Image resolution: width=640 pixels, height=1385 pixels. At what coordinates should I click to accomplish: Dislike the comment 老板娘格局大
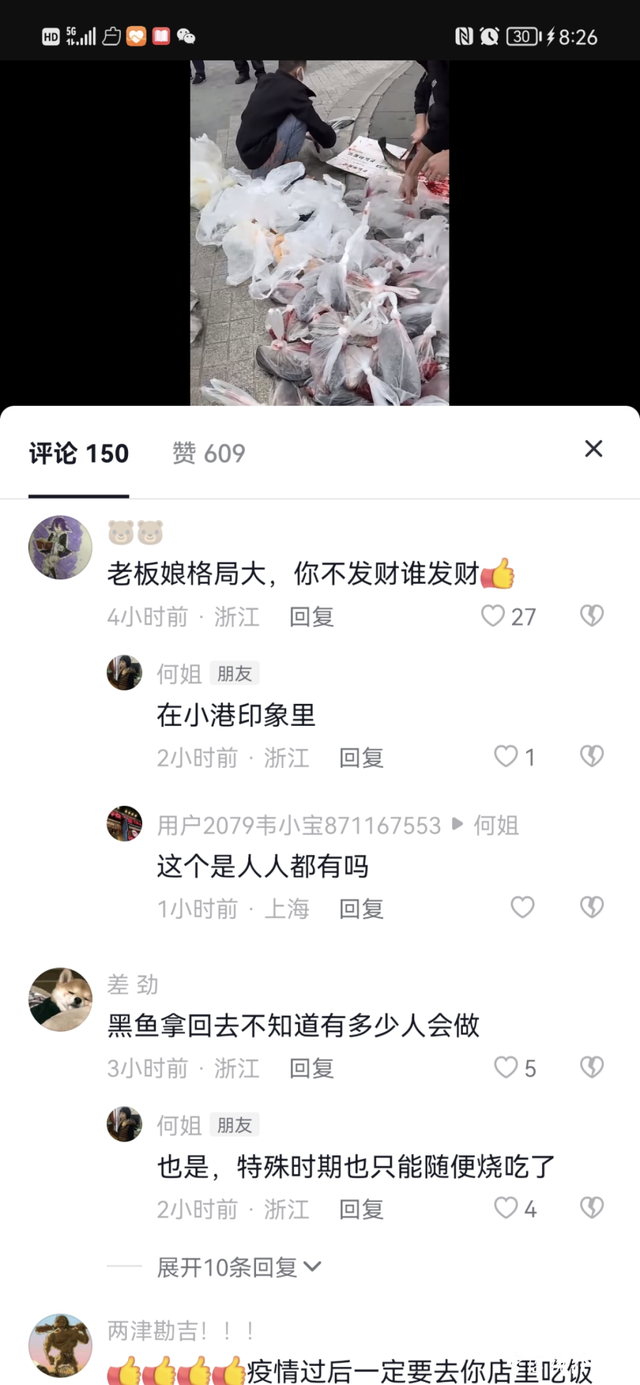(592, 616)
